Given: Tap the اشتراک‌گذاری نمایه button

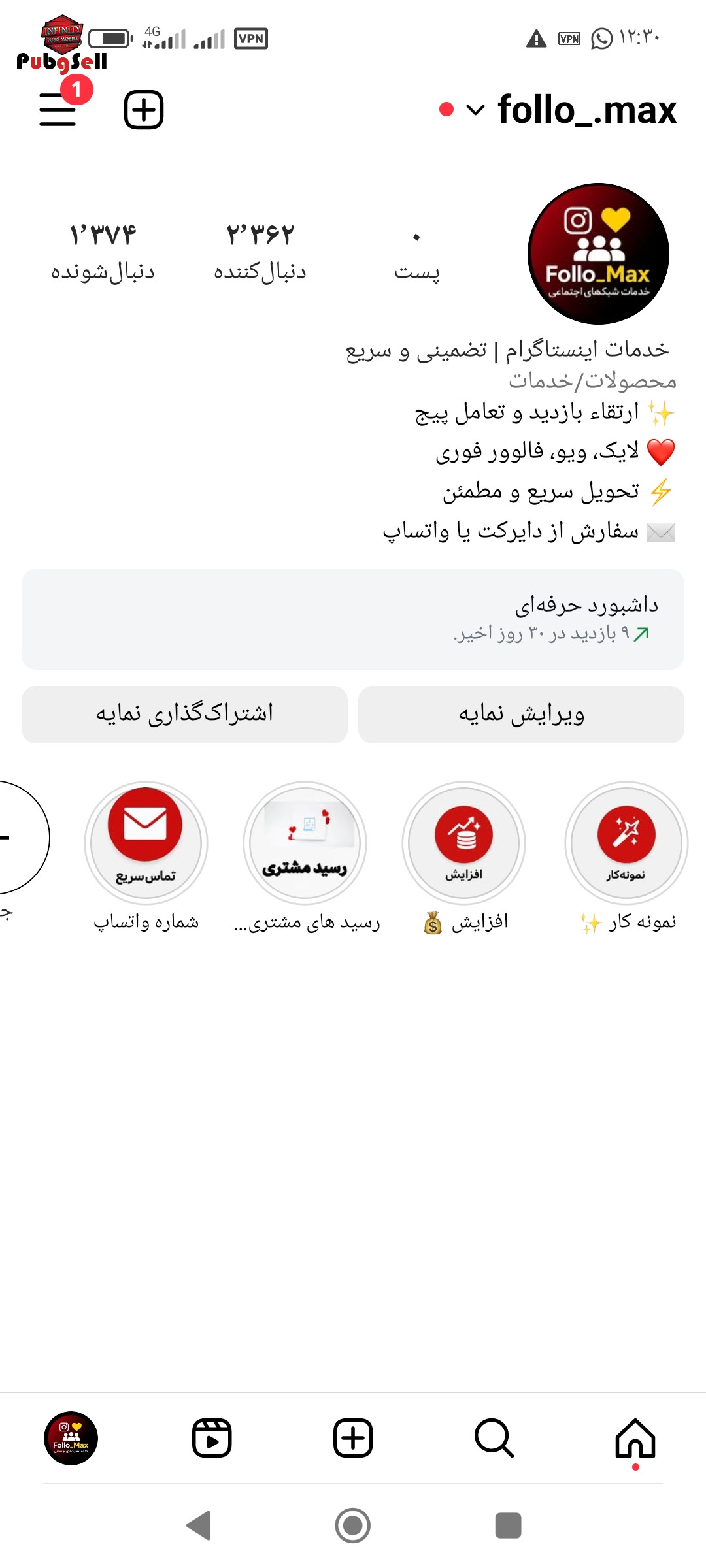Looking at the screenshot, I should click(x=184, y=715).
